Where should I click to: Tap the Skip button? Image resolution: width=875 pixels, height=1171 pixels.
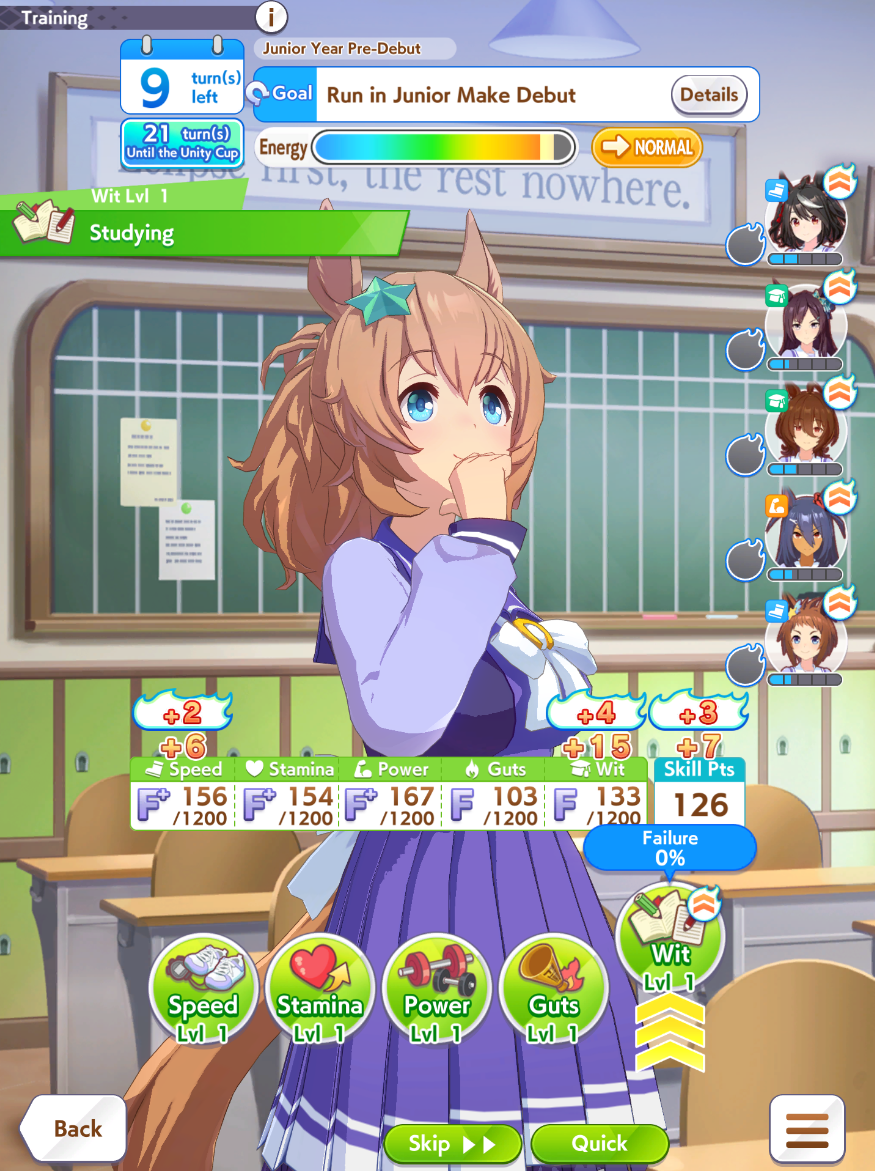point(452,1143)
